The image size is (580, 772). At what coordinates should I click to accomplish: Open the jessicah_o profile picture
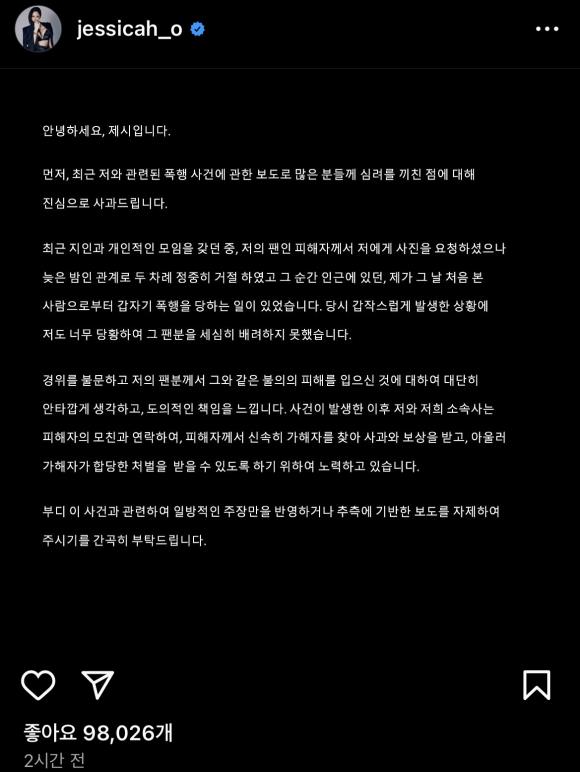point(38,29)
